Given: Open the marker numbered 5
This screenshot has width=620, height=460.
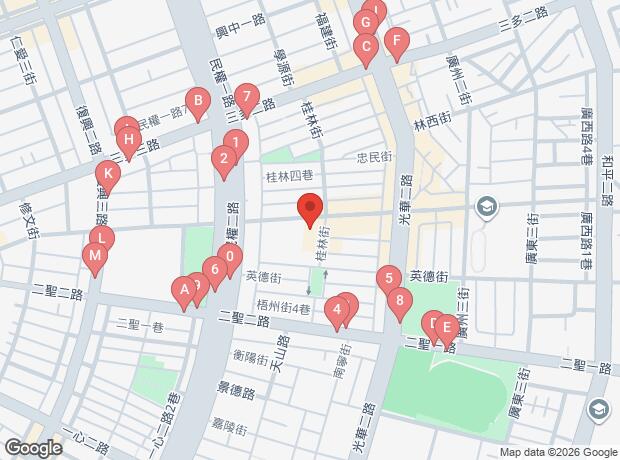Looking at the screenshot, I should pos(389,280).
